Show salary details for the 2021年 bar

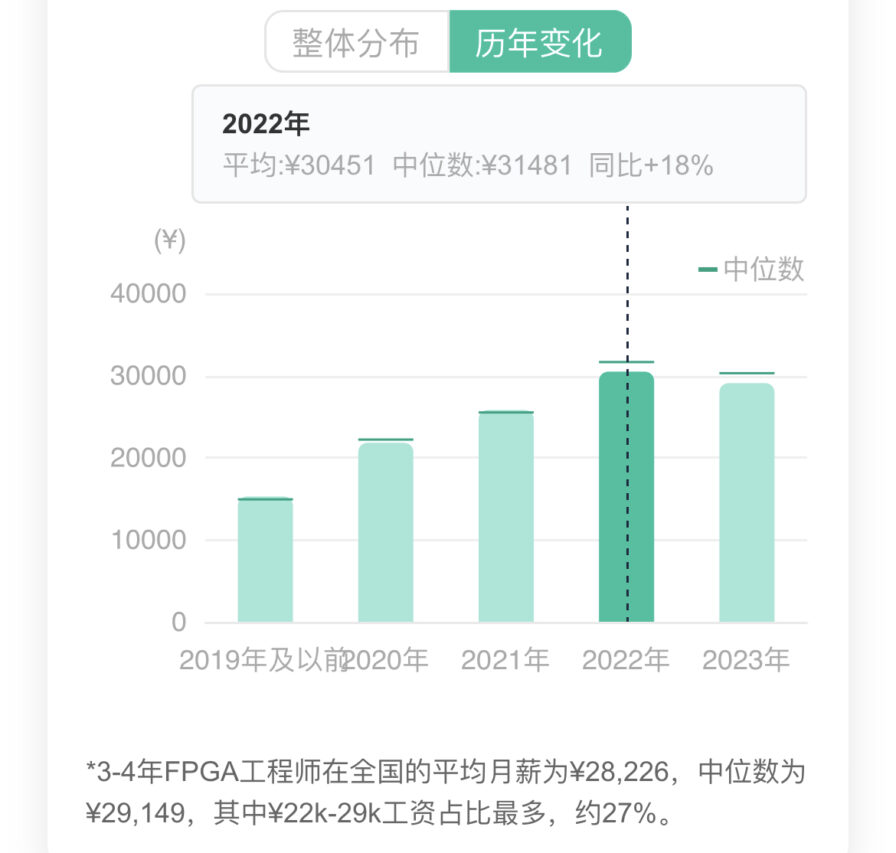[506, 517]
